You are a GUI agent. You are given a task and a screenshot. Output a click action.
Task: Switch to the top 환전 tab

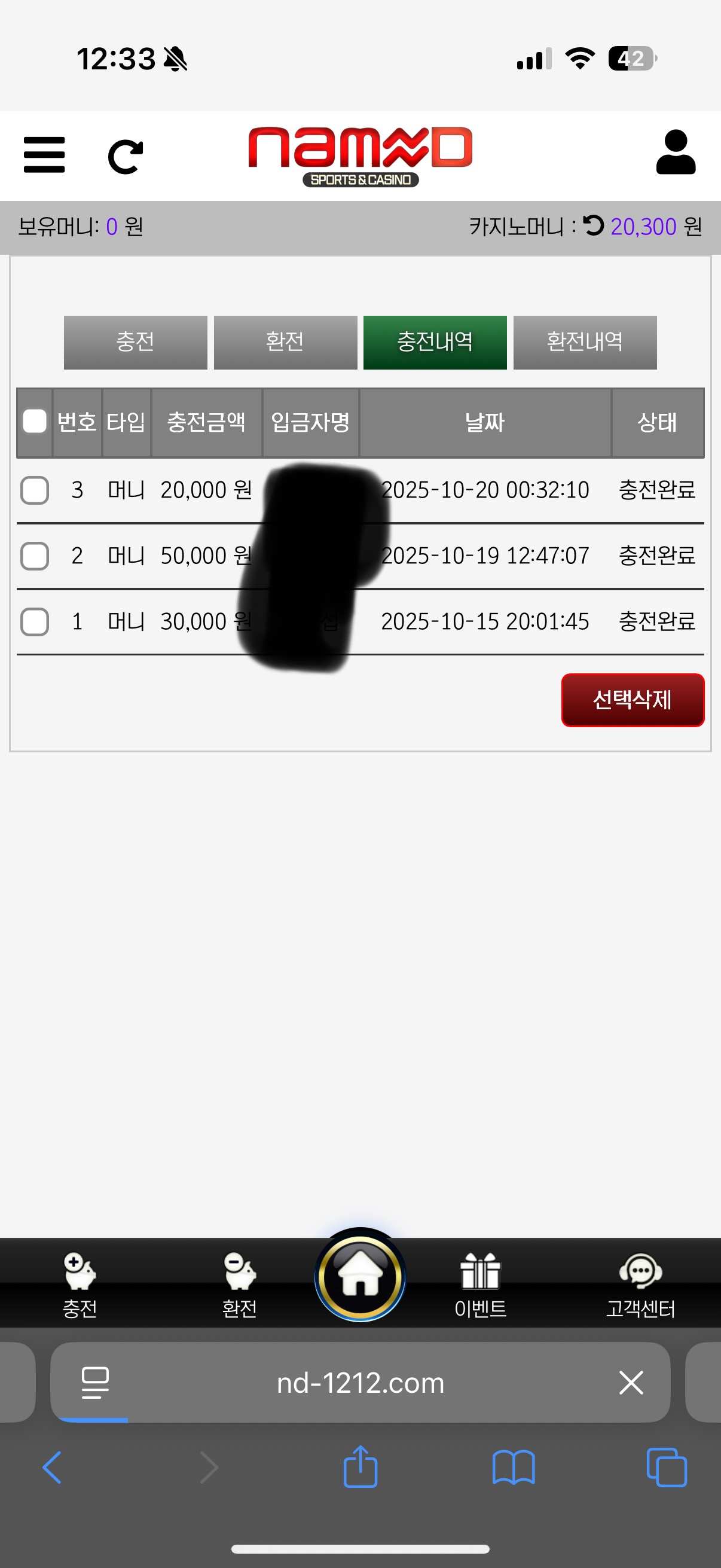[x=285, y=342]
